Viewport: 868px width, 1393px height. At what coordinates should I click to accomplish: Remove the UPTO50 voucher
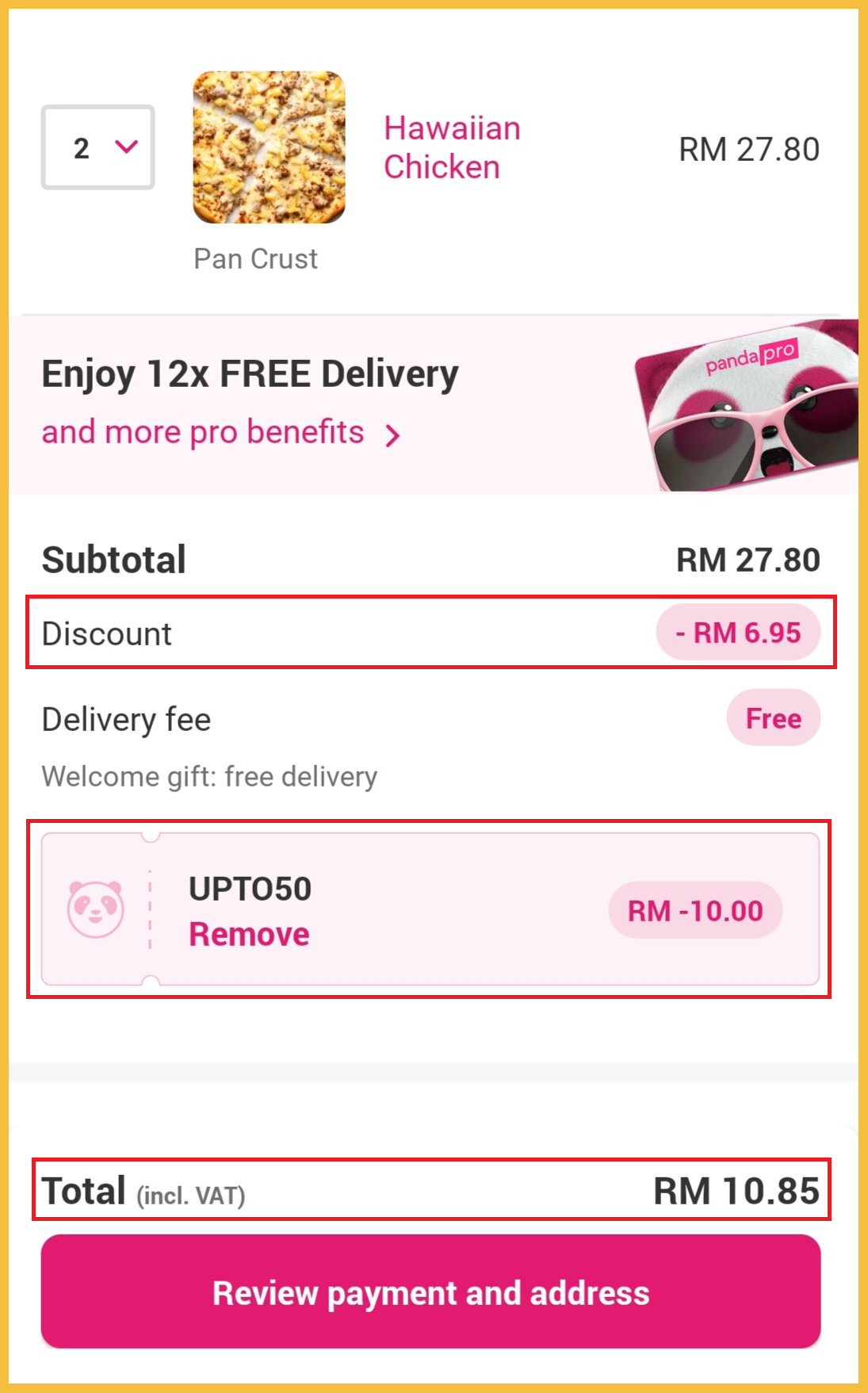click(x=249, y=934)
